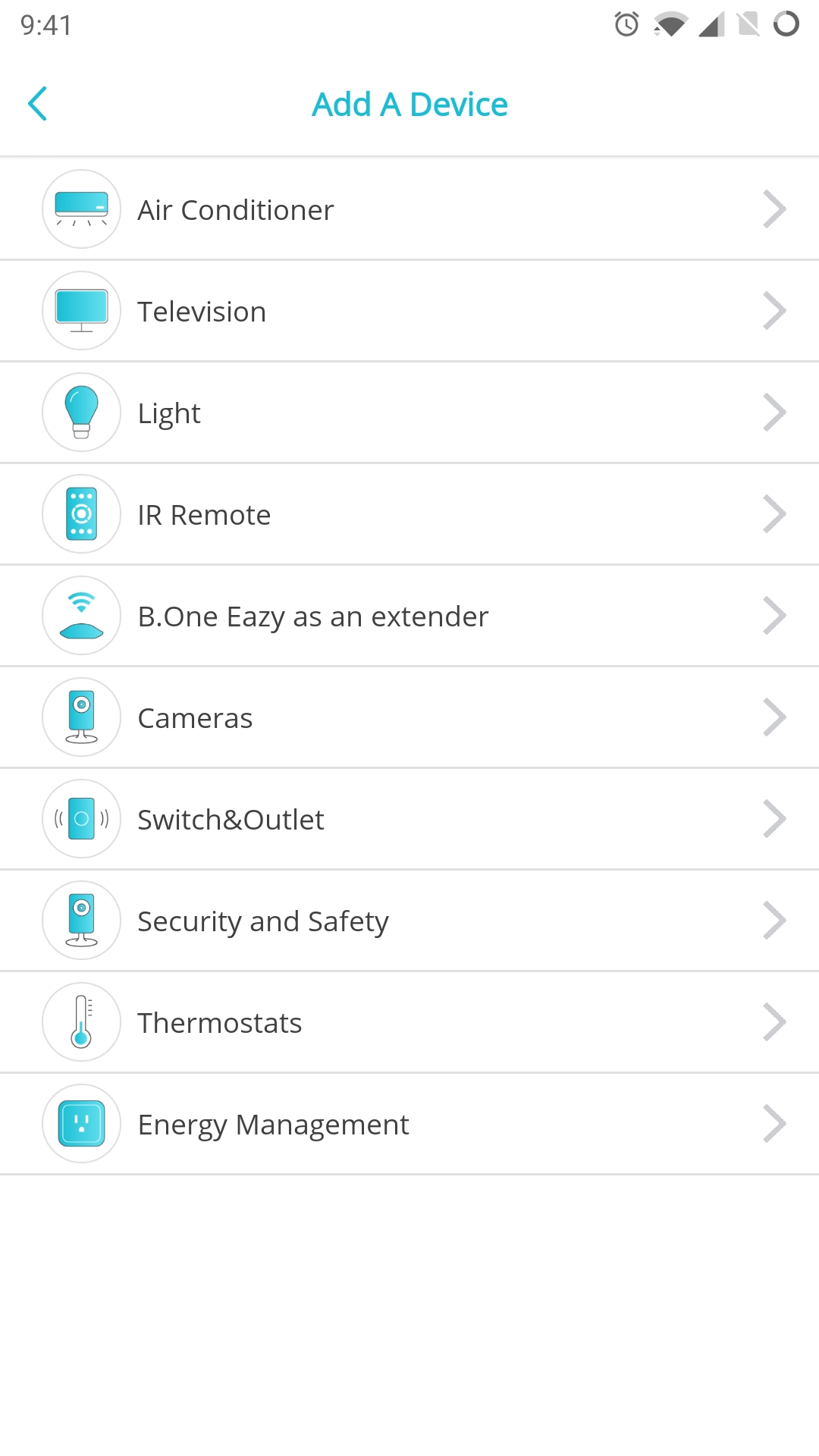Viewport: 819px width, 1456px height.
Task: Go back from Add A Device
Action: 38,104
